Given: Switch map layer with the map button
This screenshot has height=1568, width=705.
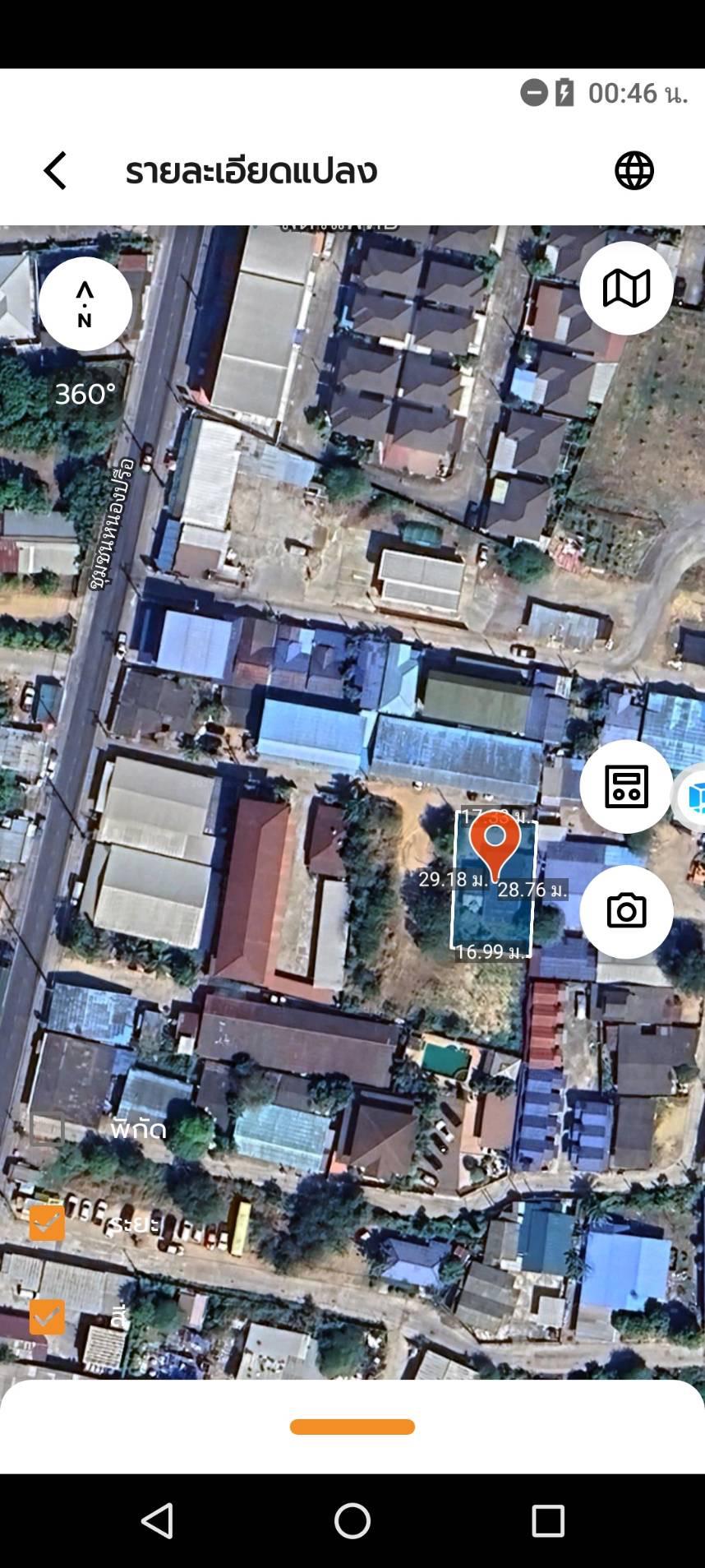Looking at the screenshot, I should (x=627, y=289).
